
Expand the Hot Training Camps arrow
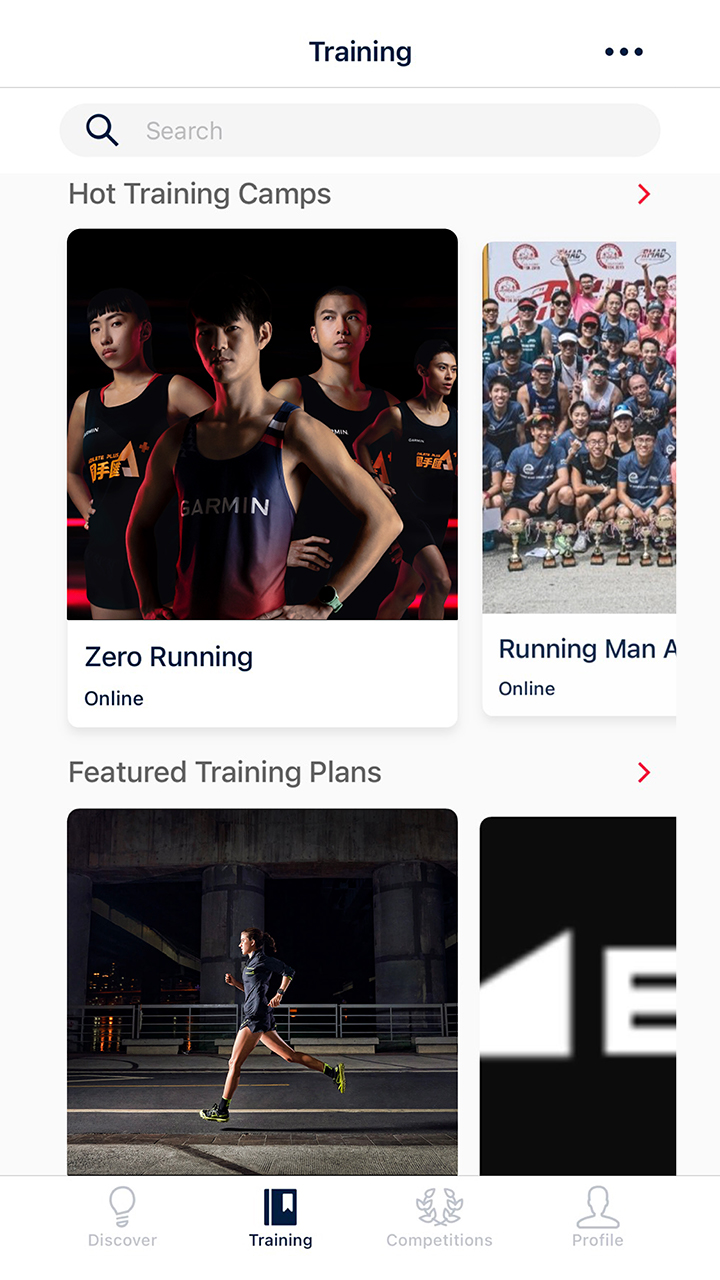[x=643, y=194]
